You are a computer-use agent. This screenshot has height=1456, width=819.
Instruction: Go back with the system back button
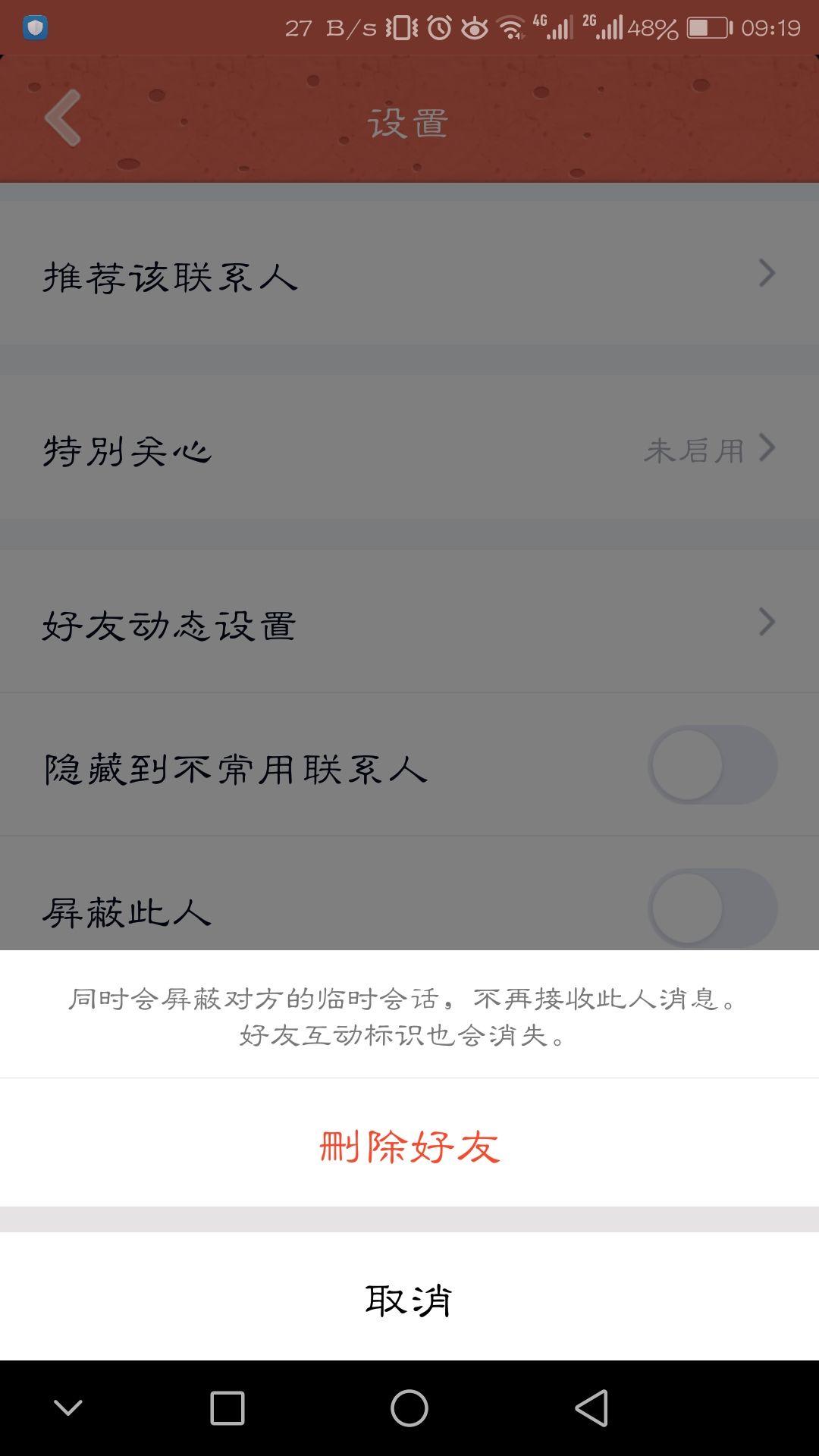pyautogui.click(x=592, y=1408)
